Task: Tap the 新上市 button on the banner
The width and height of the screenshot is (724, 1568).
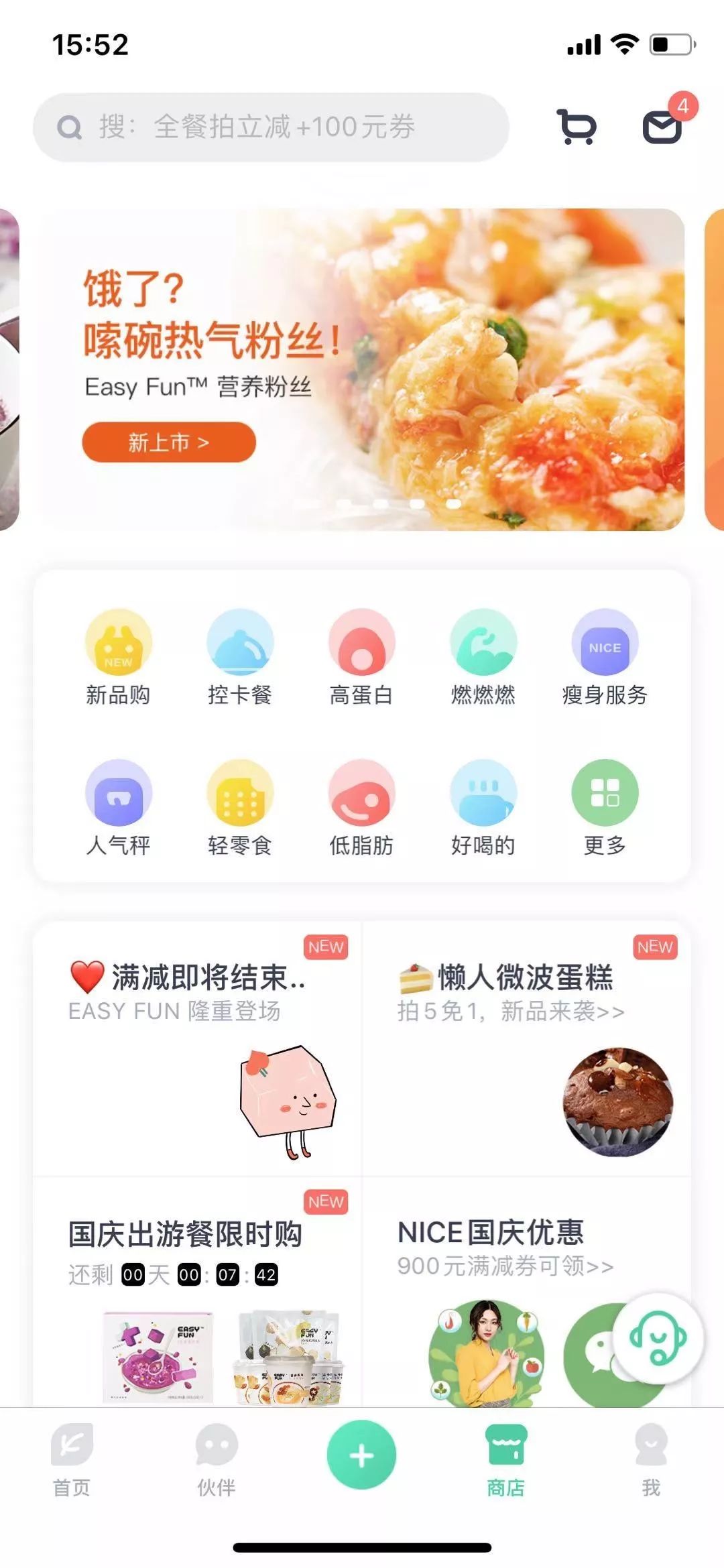Action: click(169, 443)
